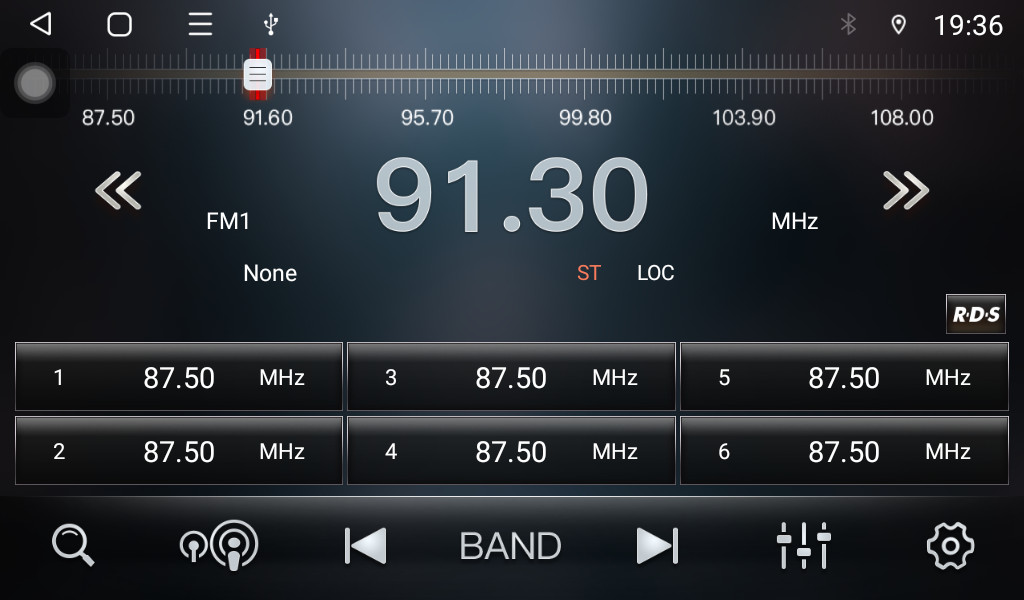Select preset 3 station
1024x600 pixels.
point(511,377)
